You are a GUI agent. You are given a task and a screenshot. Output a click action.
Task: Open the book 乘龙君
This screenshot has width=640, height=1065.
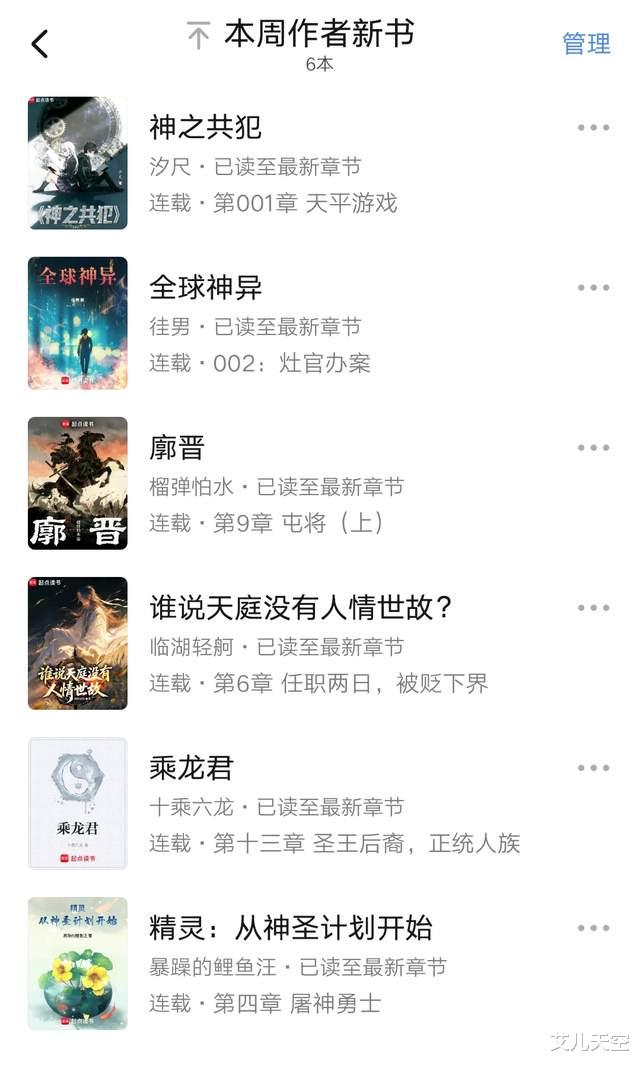point(191,768)
